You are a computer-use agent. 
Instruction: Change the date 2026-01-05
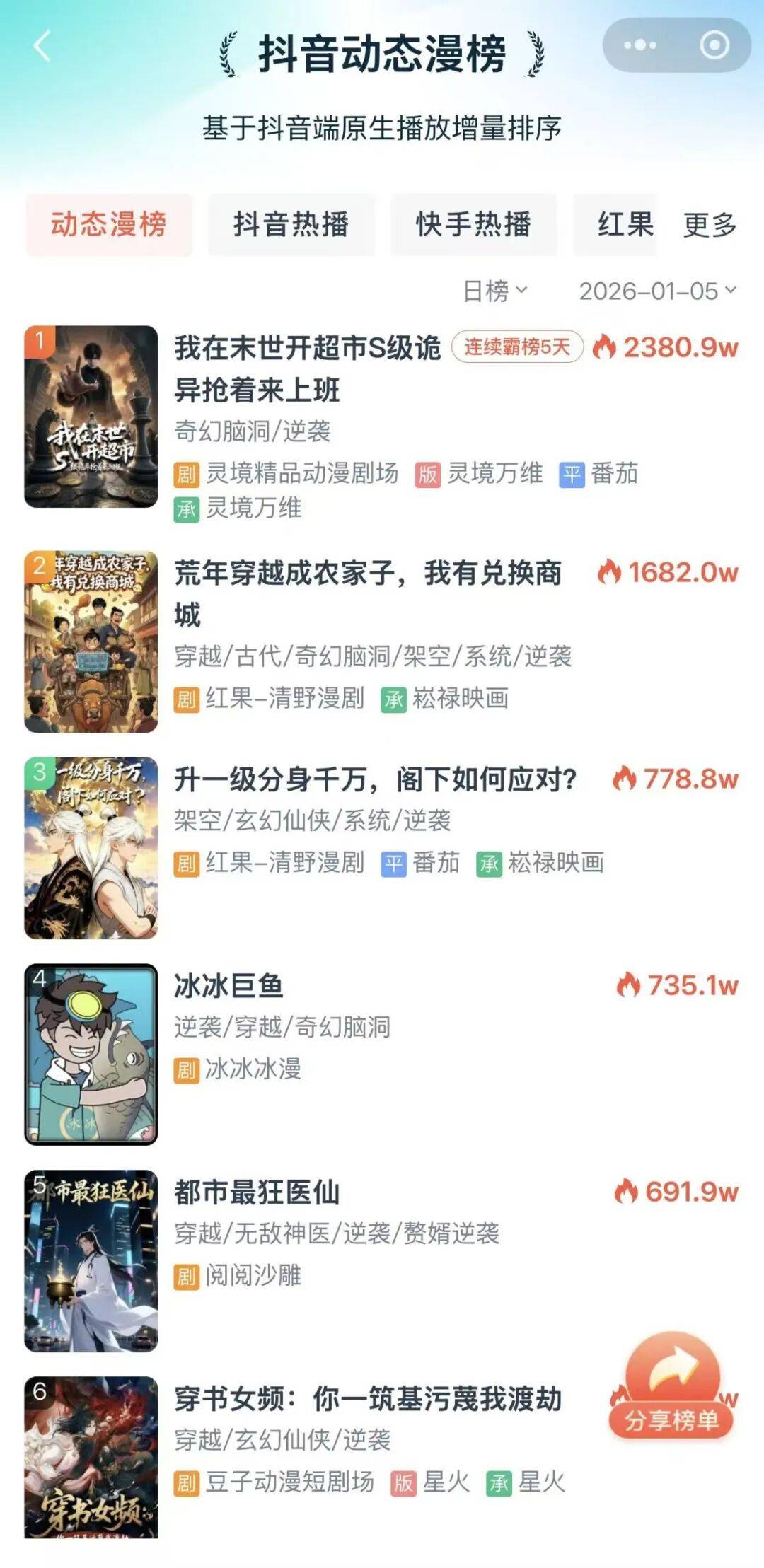tap(657, 291)
